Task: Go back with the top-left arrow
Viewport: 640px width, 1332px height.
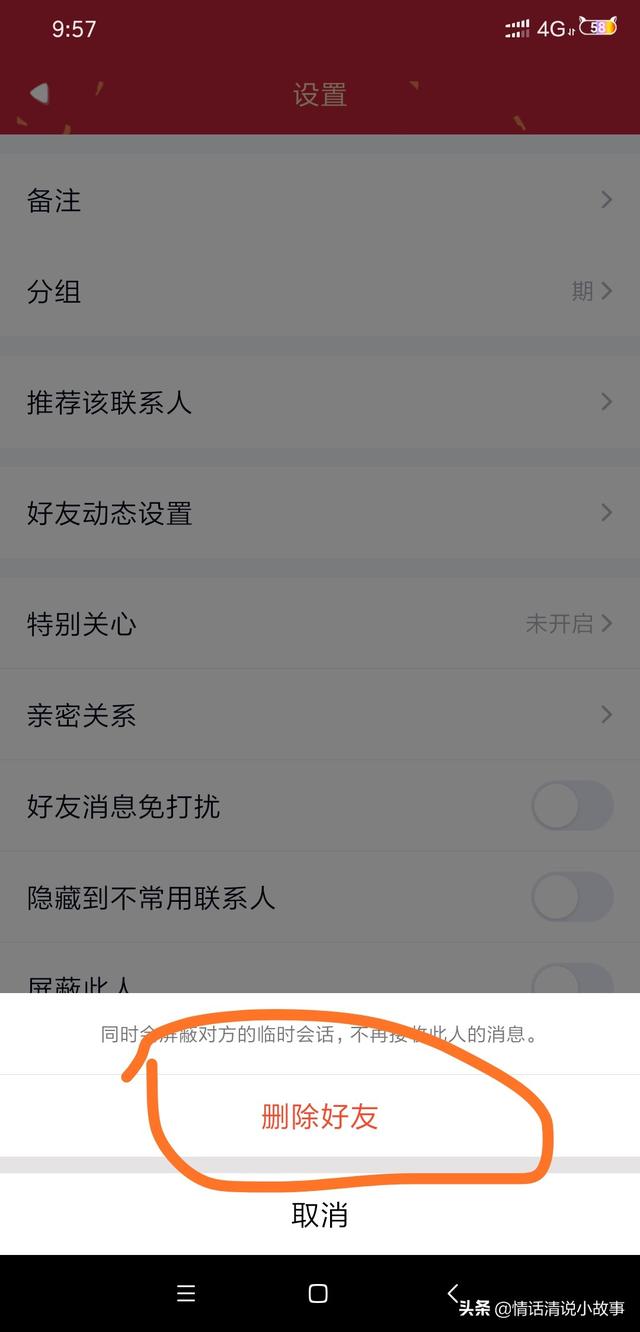Action: pyautogui.click(x=39, y=94)
